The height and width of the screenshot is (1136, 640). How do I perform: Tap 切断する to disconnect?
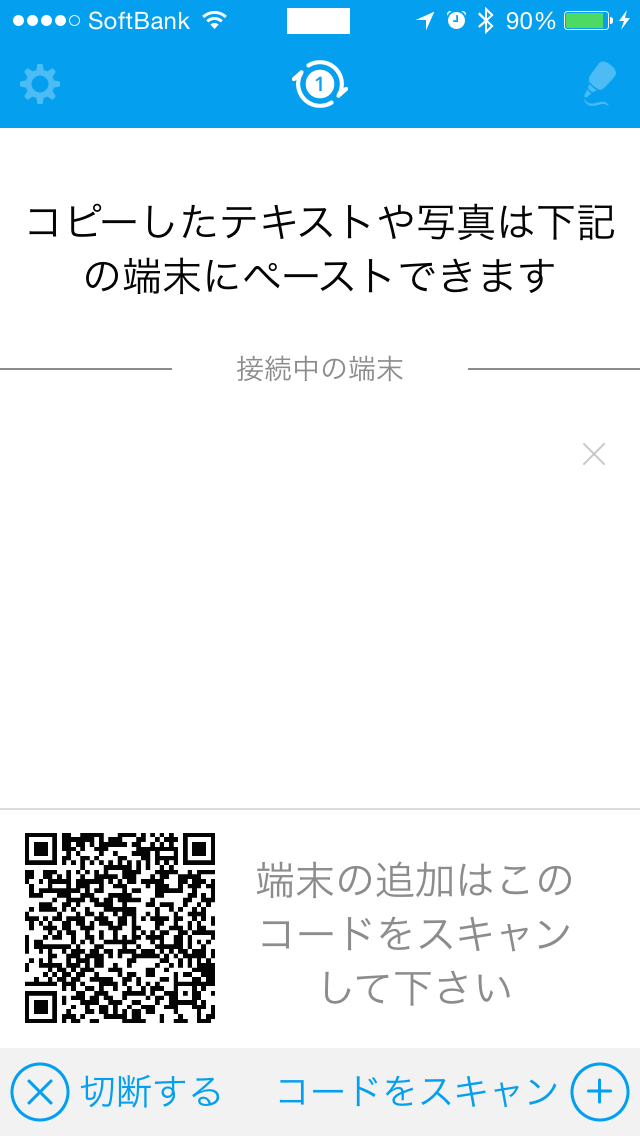[116, 1092]
